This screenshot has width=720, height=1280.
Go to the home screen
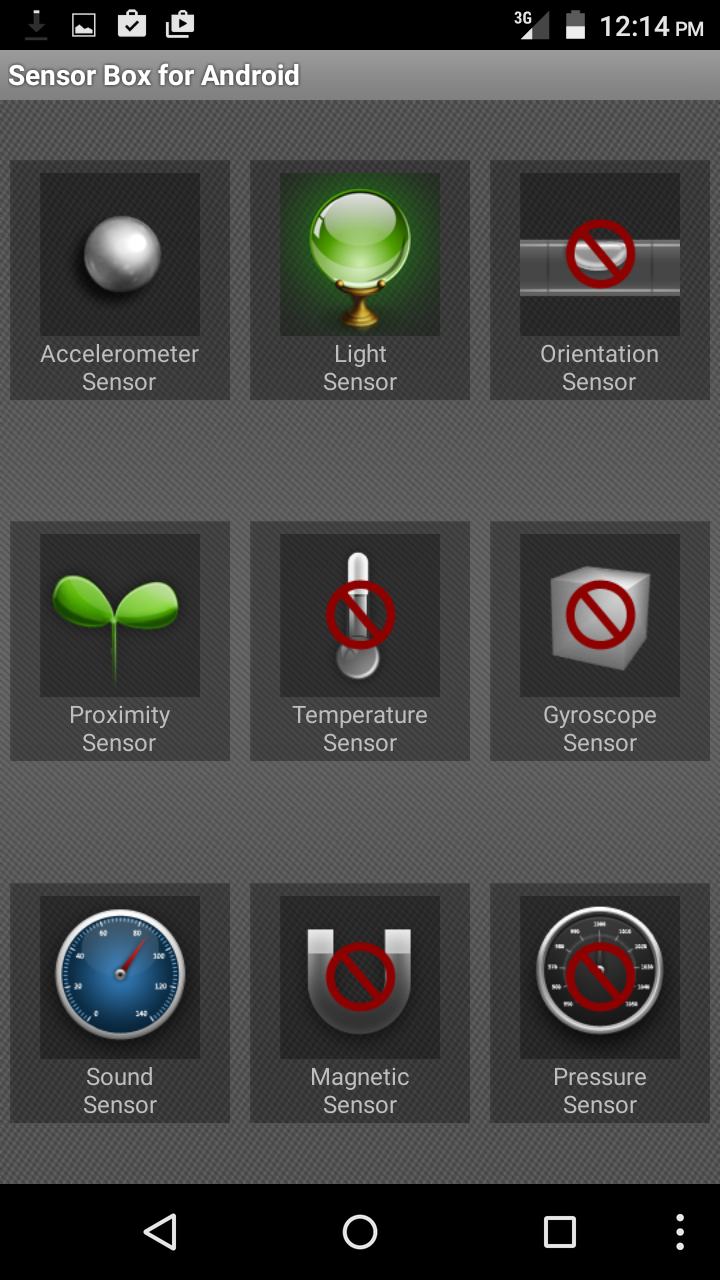coord(360,1232)
